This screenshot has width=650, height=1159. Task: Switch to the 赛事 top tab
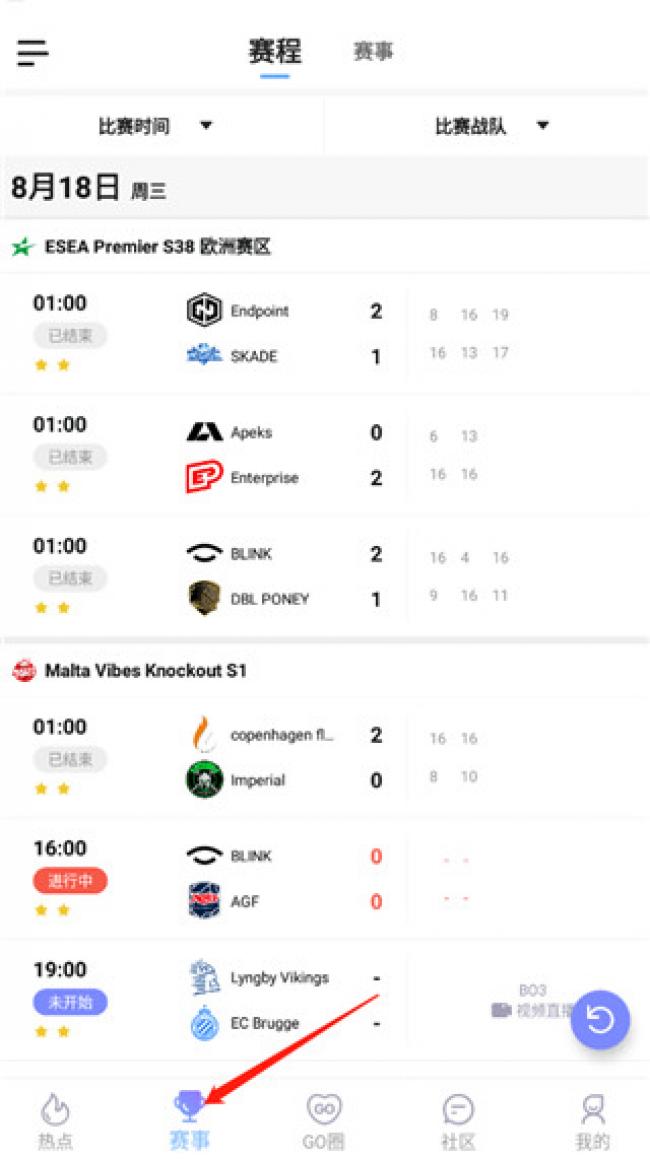point(373,52)
